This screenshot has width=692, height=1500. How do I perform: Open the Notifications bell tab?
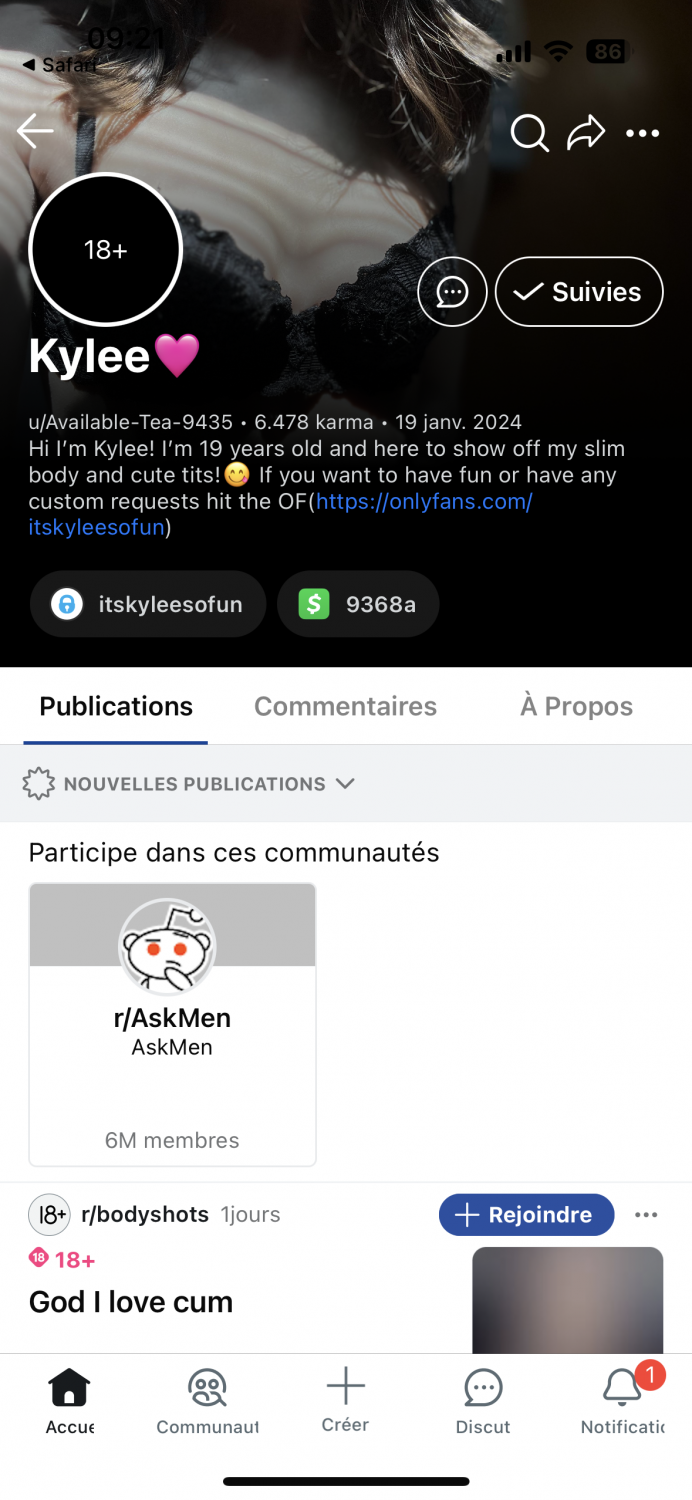click(x=622, y=1400)
